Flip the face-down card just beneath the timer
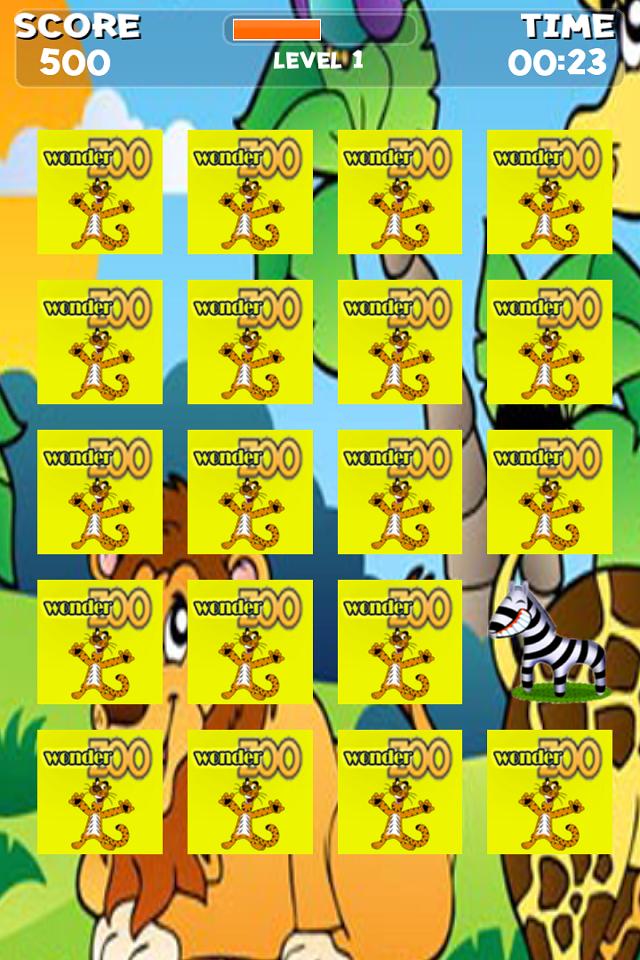640x960 pixels. pyautogui.click(x=549, y=191)
